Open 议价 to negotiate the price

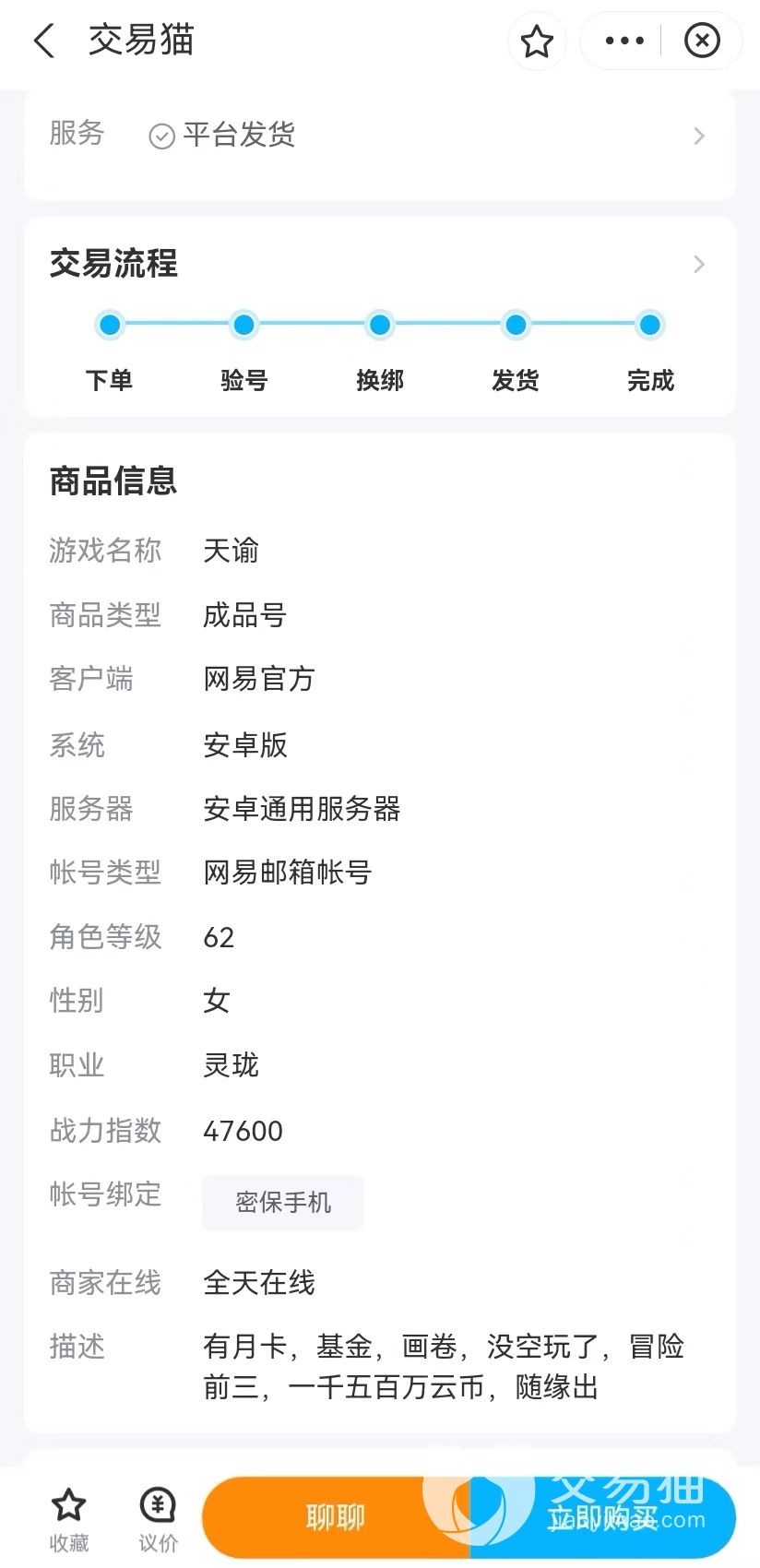(x=158, y=1517)
